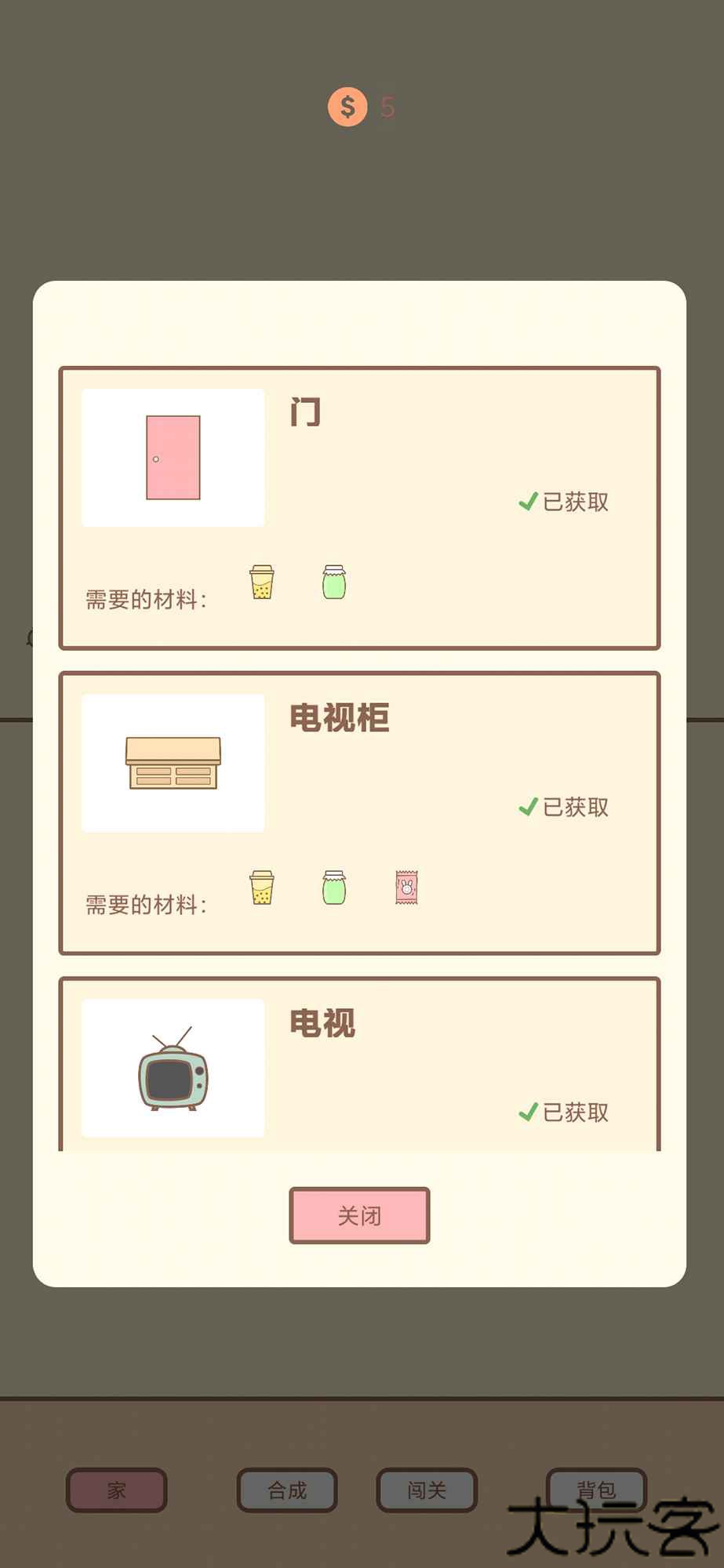Select the TV cabinet 电视柜 image
The width and height of the screenshot is (724, 1568).
(173, 763)
